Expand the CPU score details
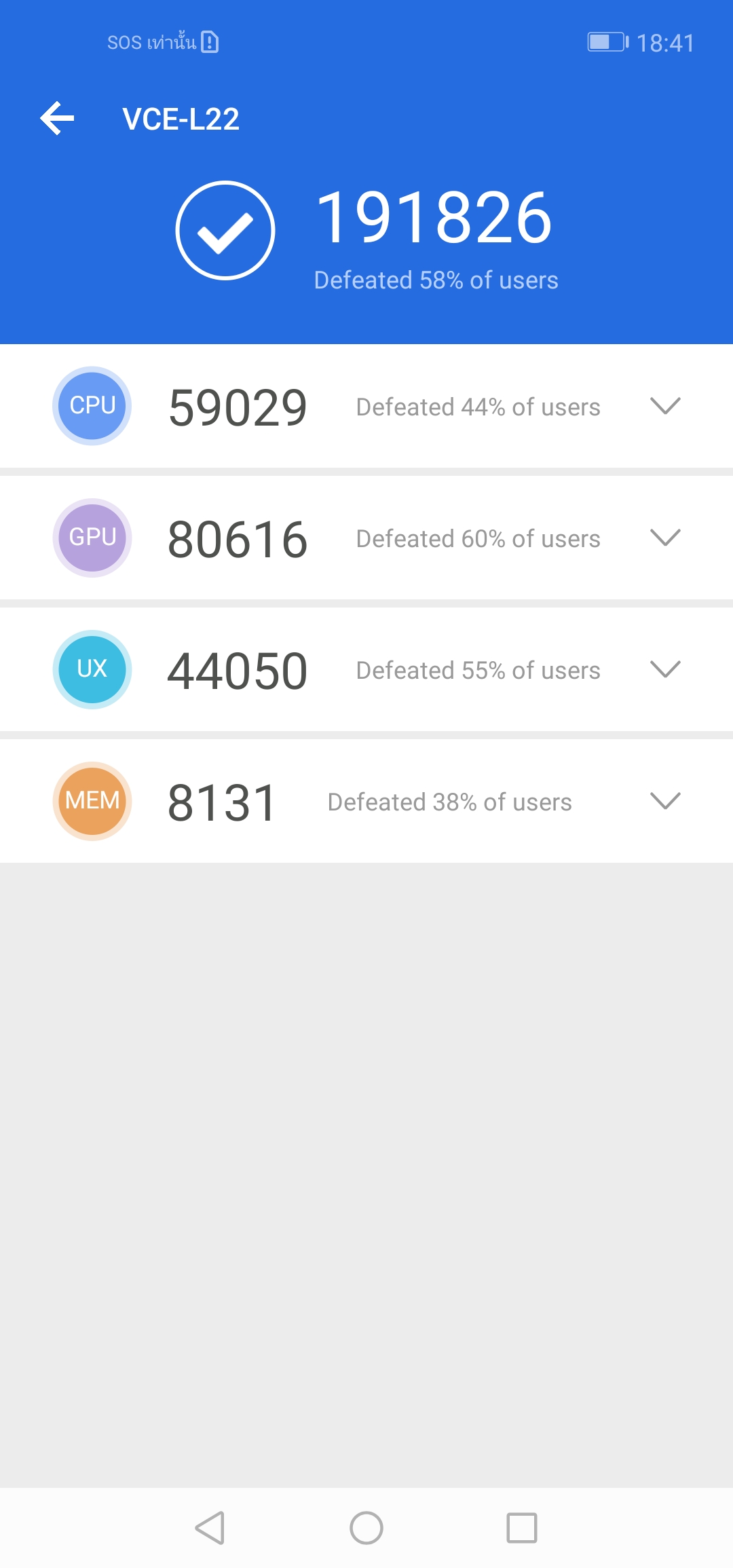 [664, 406]
